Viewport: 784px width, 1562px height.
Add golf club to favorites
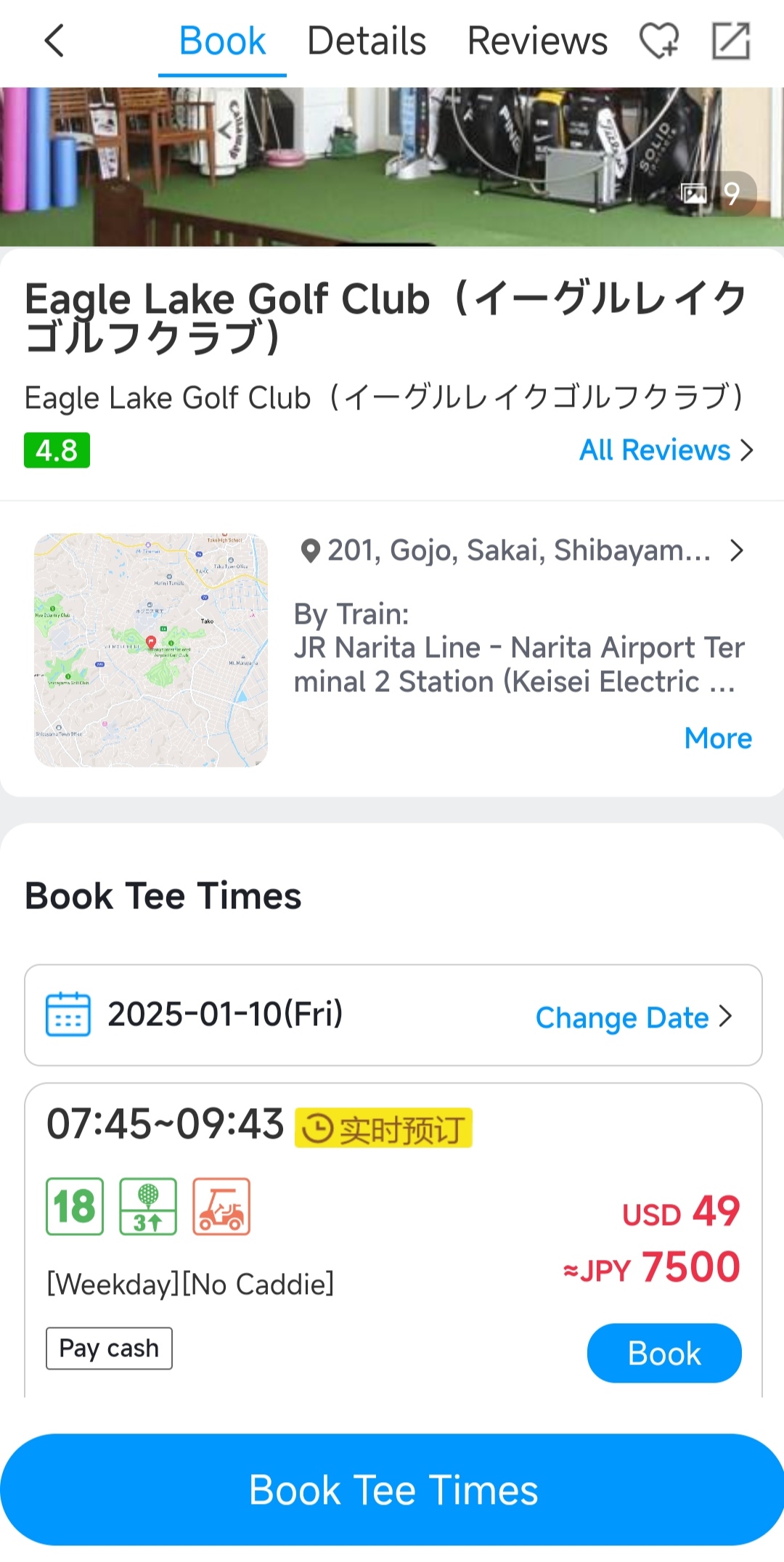coord(659,41)
